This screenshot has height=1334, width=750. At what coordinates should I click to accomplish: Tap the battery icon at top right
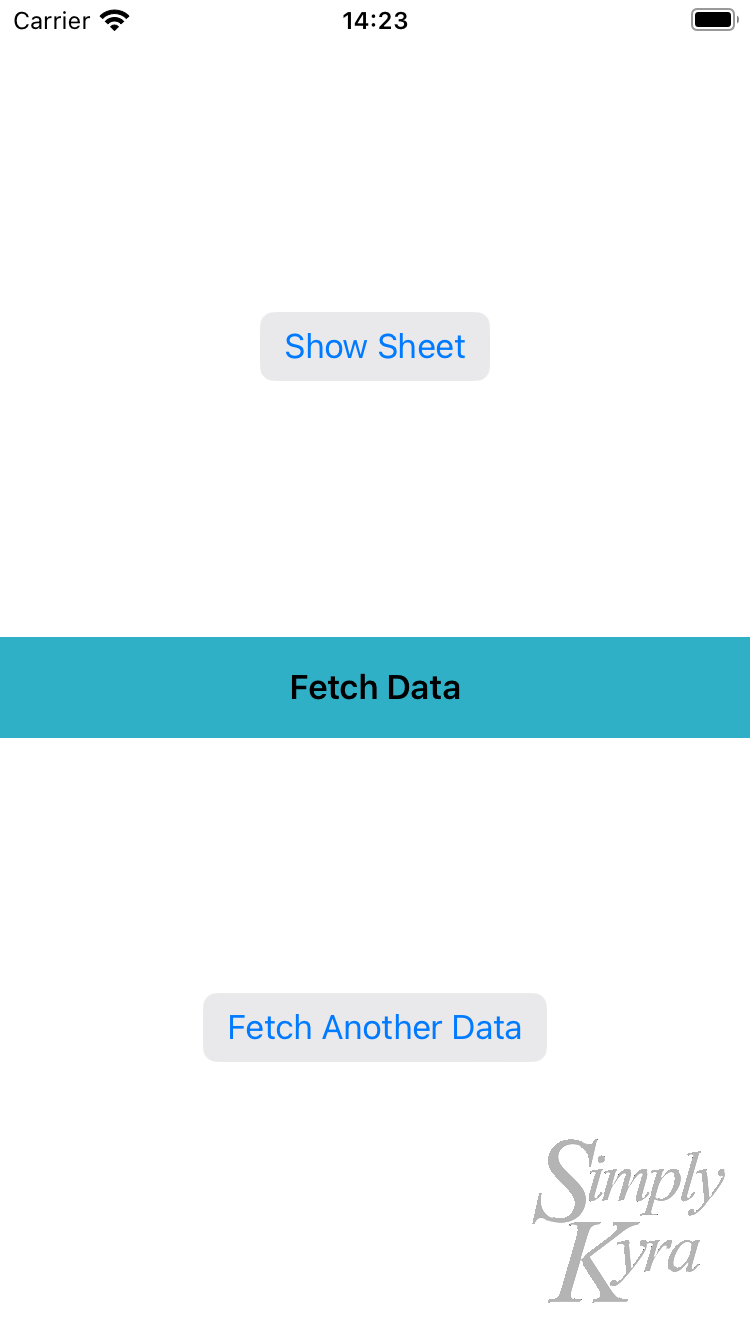pyautogui.click(x=713, y=19)
